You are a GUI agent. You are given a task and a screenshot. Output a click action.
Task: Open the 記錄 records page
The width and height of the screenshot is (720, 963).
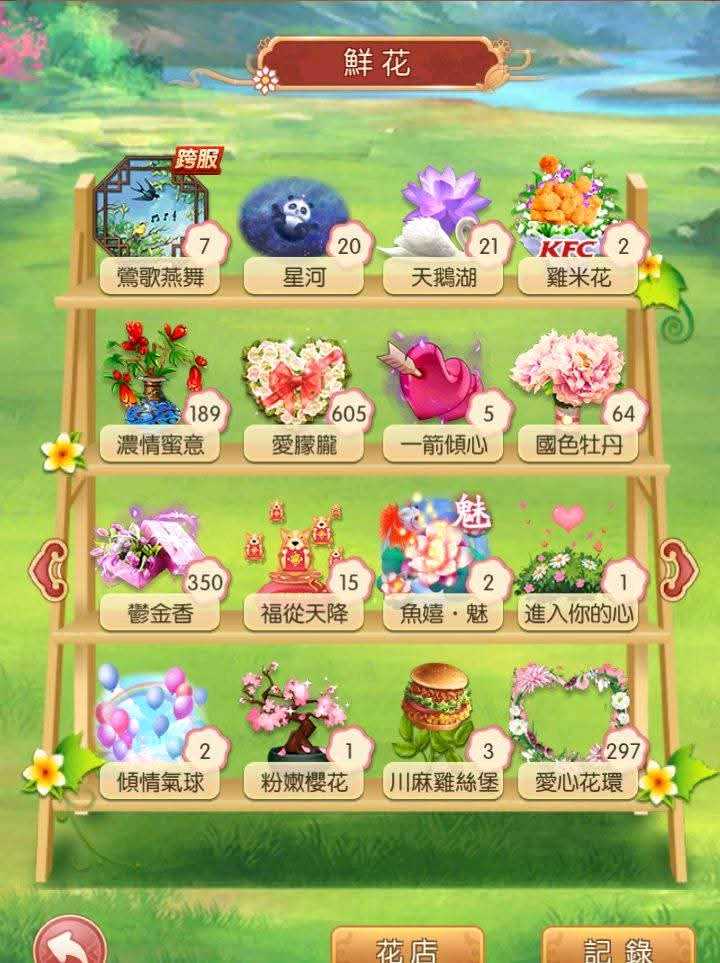[618, 946]
